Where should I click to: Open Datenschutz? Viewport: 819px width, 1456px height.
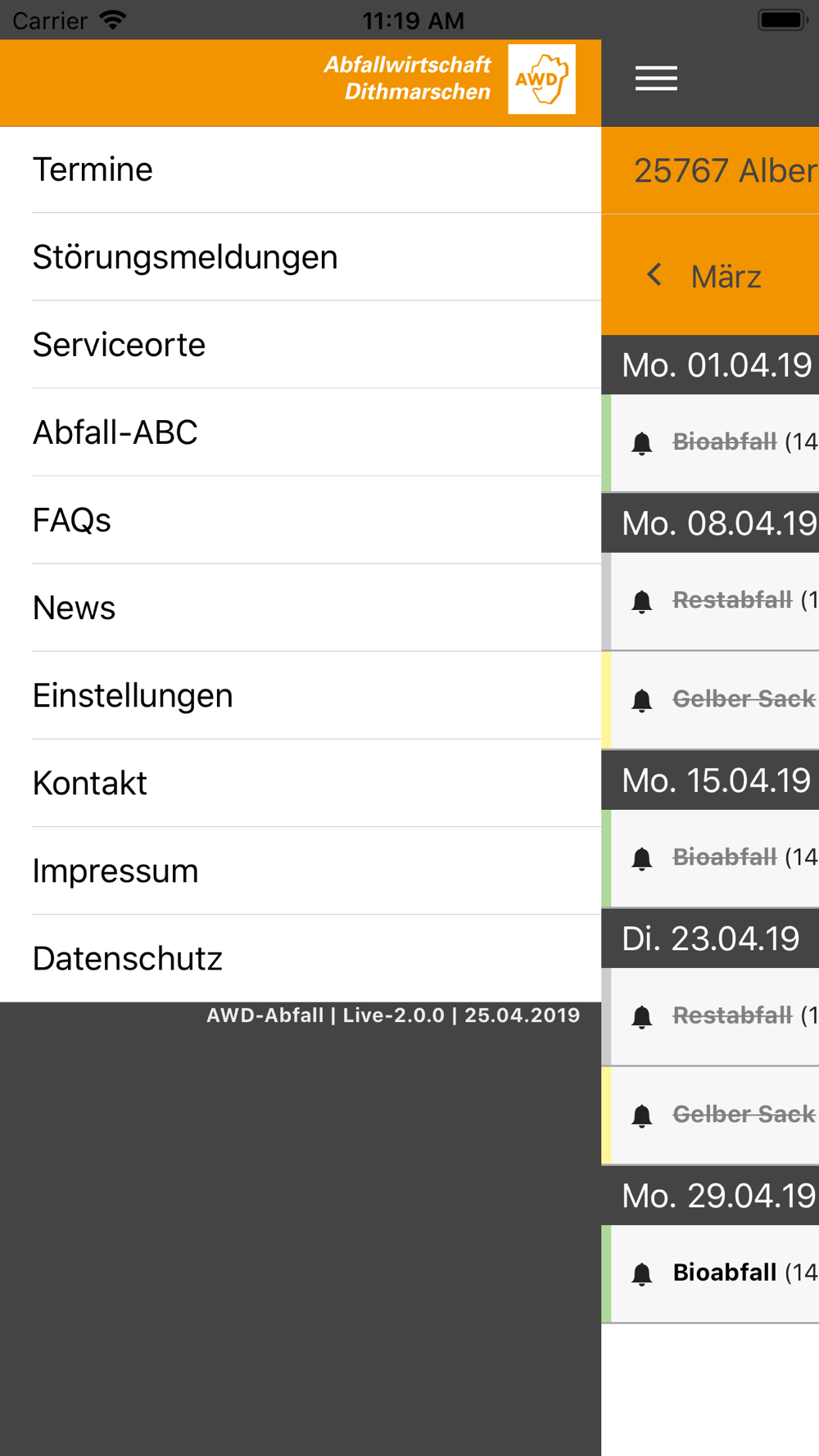coord(301,958)
